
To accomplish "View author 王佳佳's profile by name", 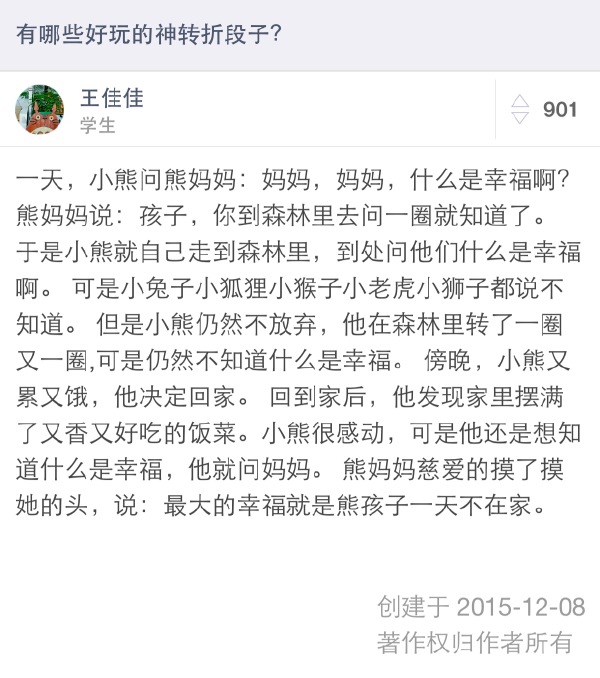I will click(112, 98).
